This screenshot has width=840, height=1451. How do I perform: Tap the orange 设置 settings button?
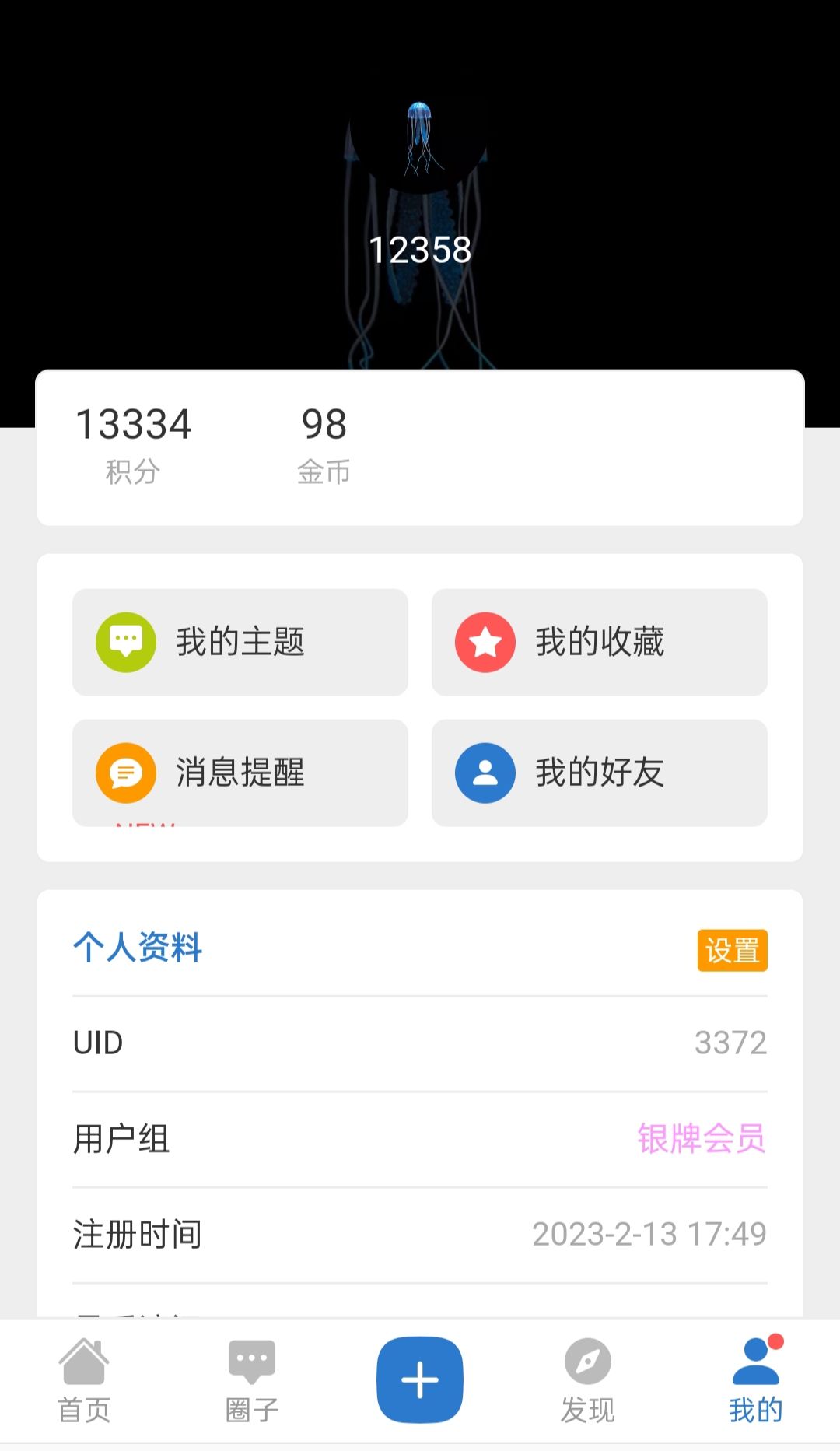coord(732,950)
